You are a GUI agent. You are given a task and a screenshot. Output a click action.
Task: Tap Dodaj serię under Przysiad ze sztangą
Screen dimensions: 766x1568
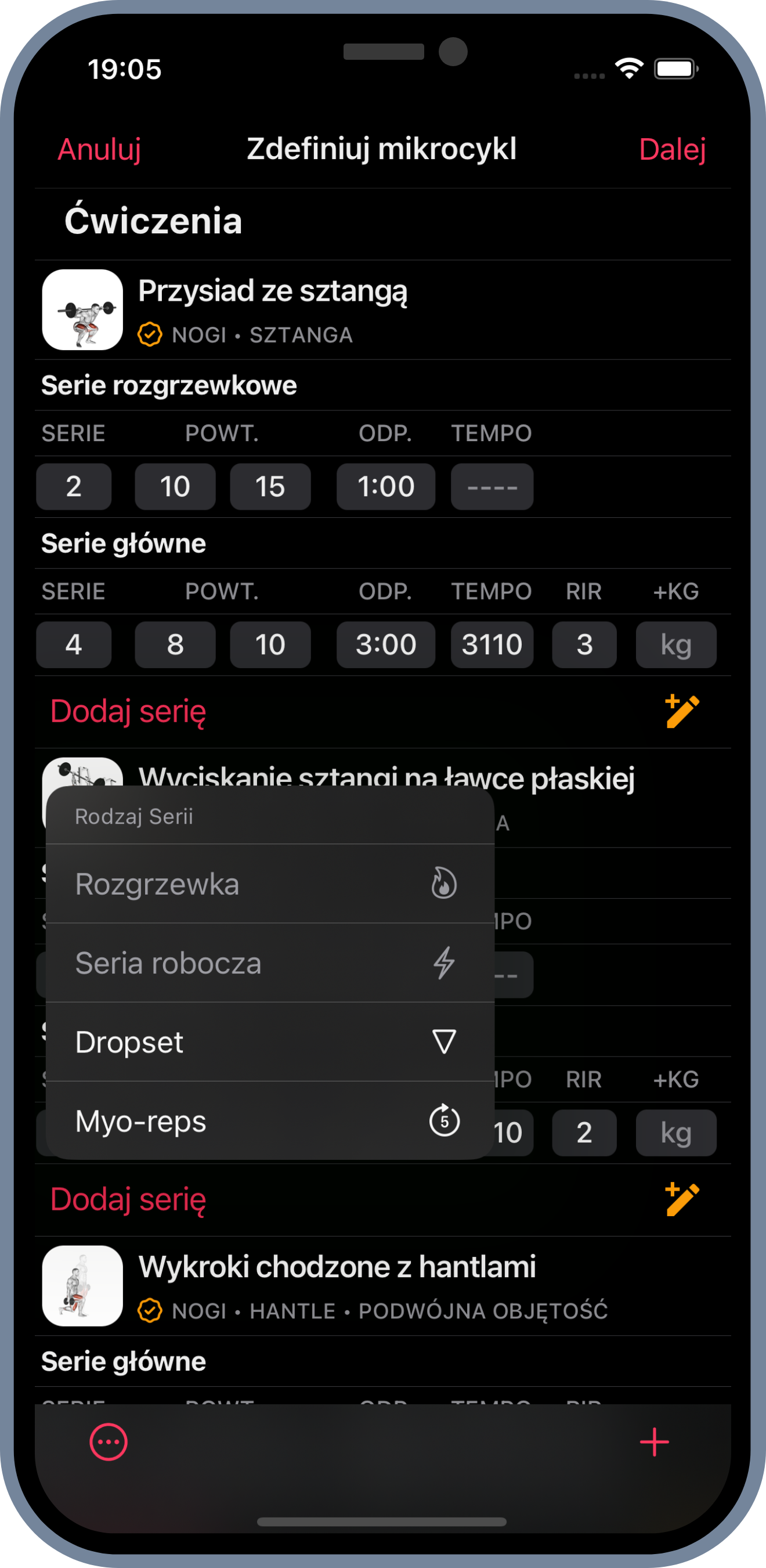128,711
